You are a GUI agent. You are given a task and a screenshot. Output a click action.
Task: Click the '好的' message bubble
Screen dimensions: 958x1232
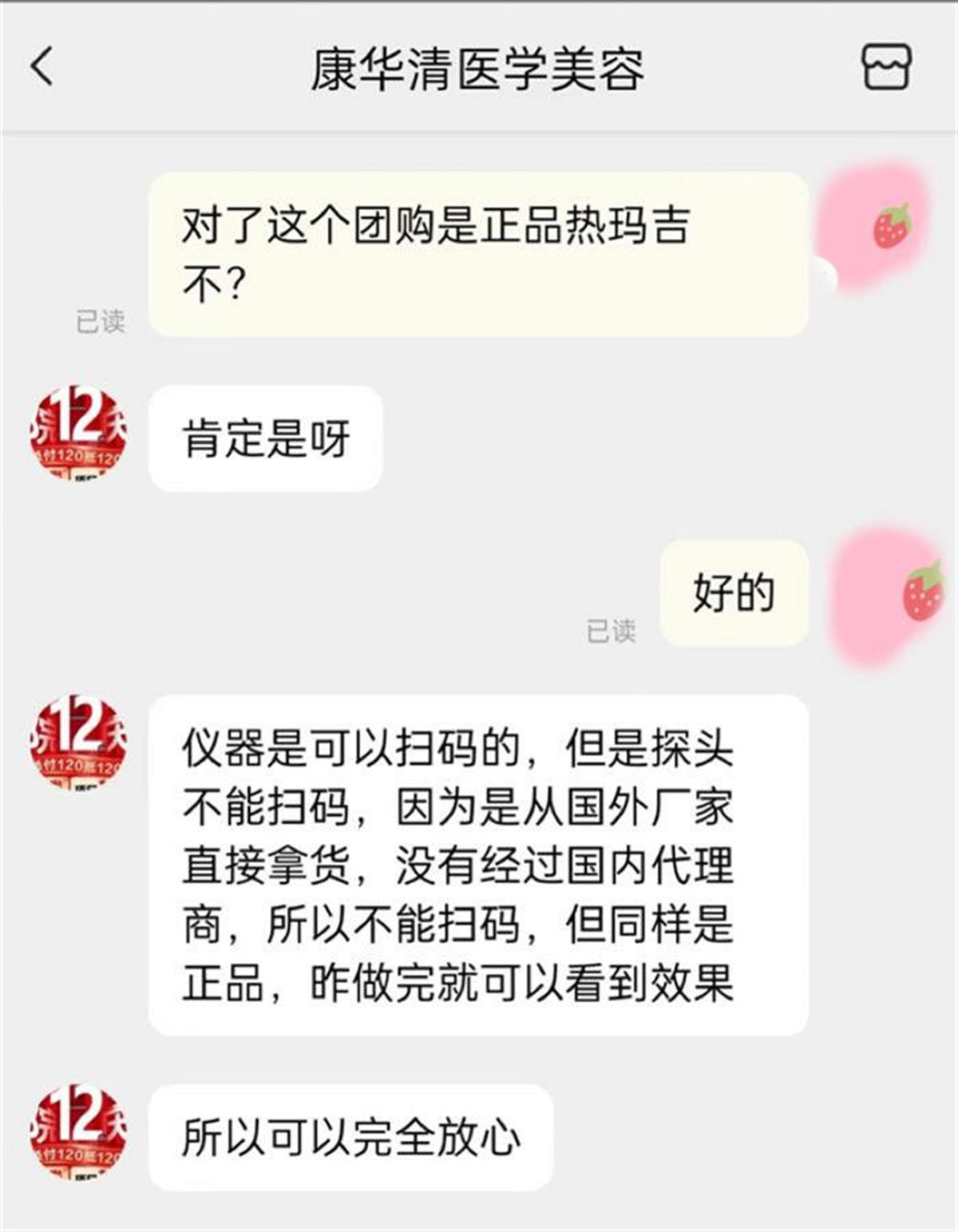point(733,592)
